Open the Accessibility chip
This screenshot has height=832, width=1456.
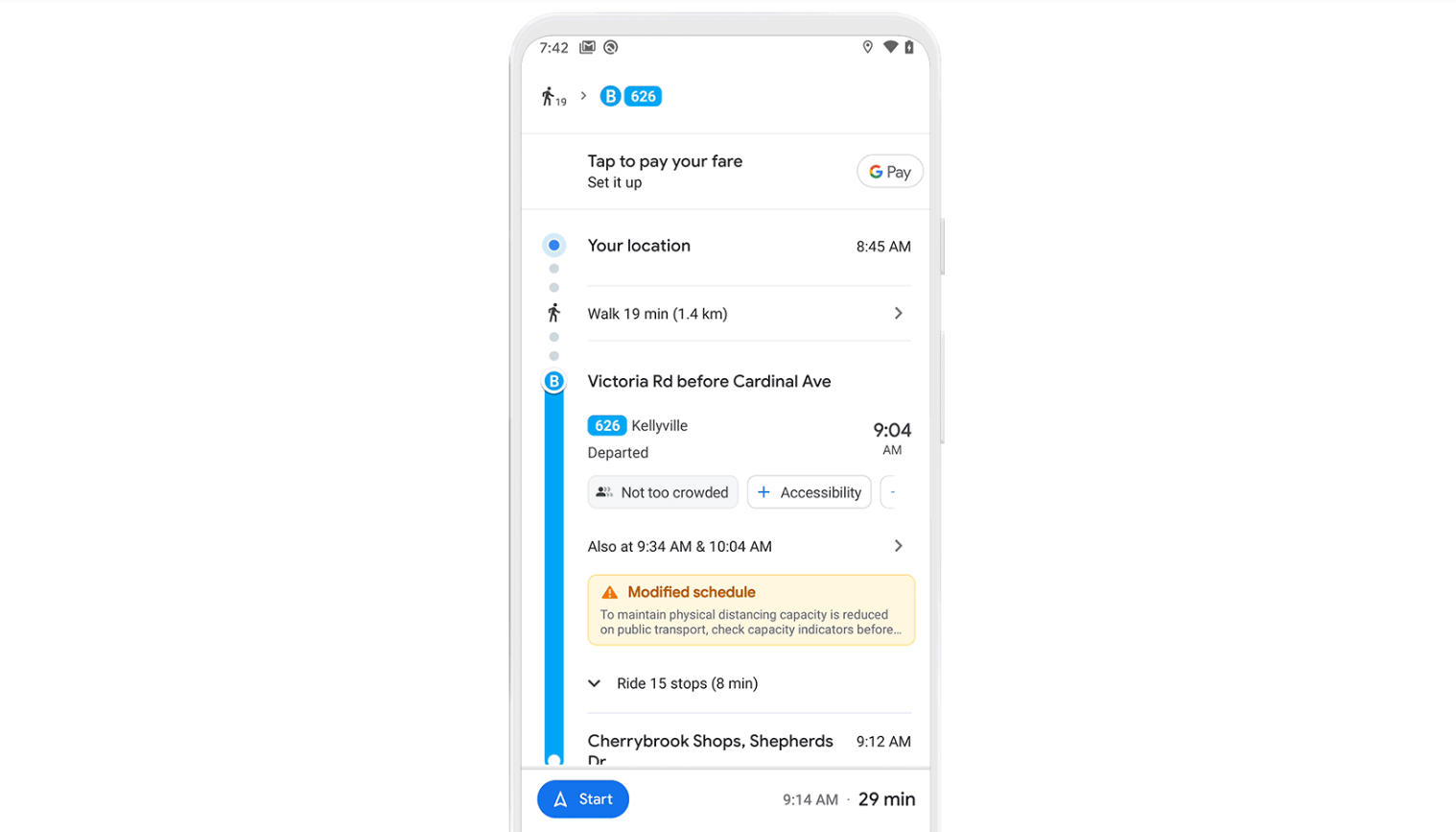pyautogui.click(x=809, y=492)
